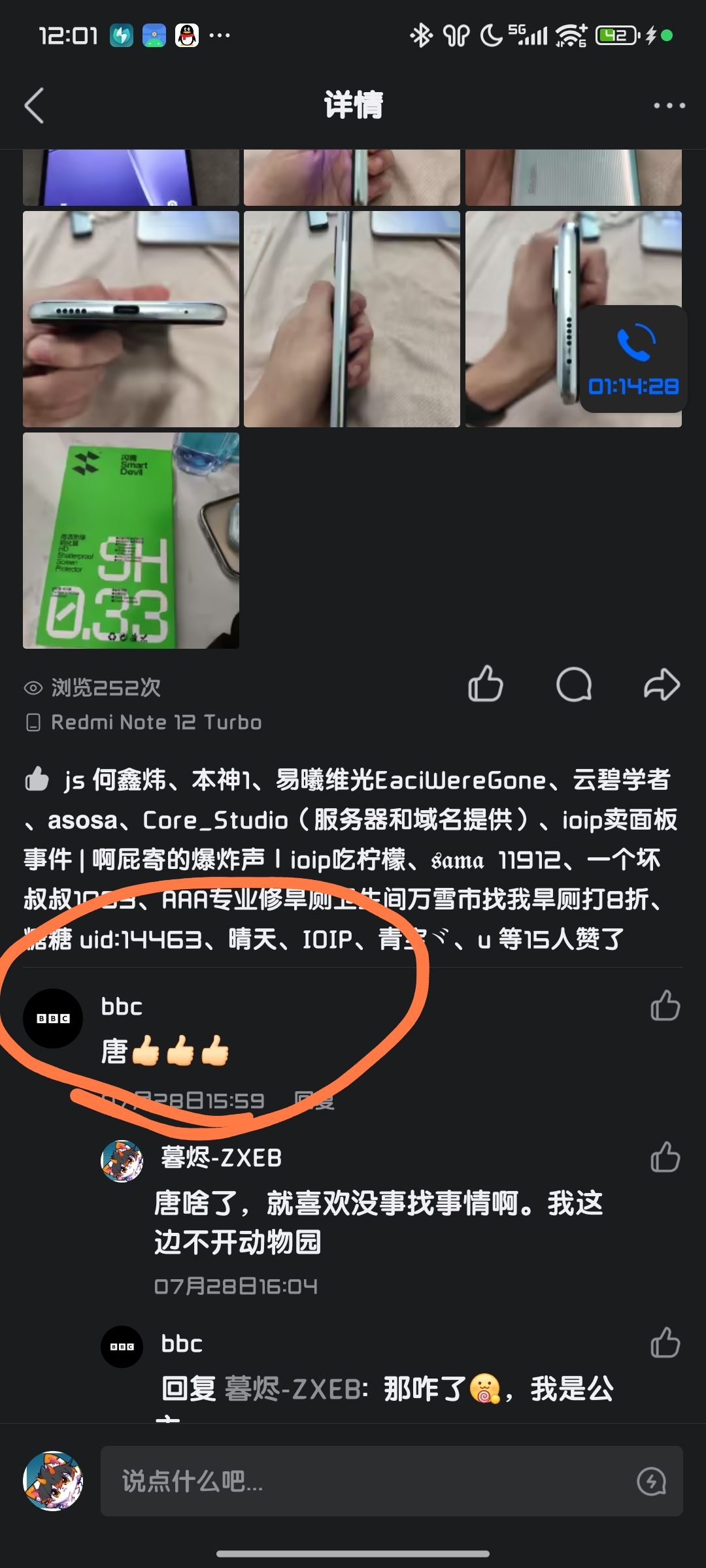This screenshot has height=1568, width=706.
Task: Like bbc's reply to 暮烬-ZXEB
Action: 665,1343
